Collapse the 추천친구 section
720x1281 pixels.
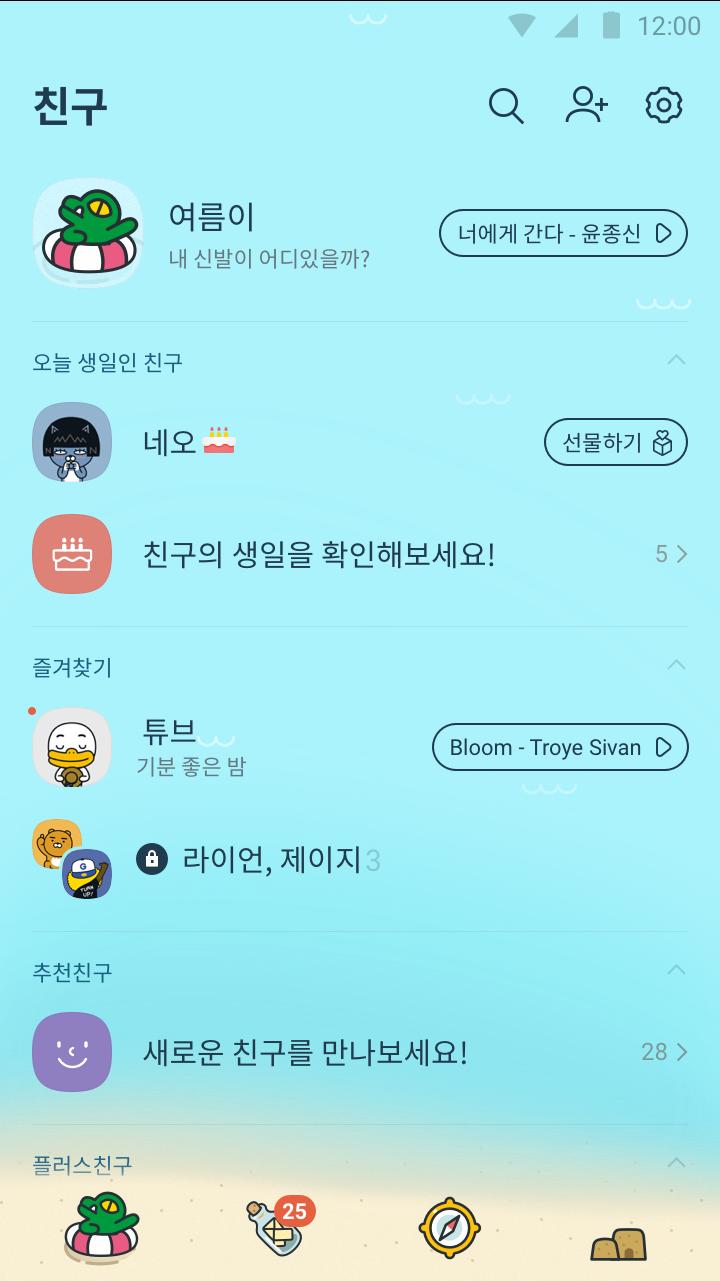(676, 970)
